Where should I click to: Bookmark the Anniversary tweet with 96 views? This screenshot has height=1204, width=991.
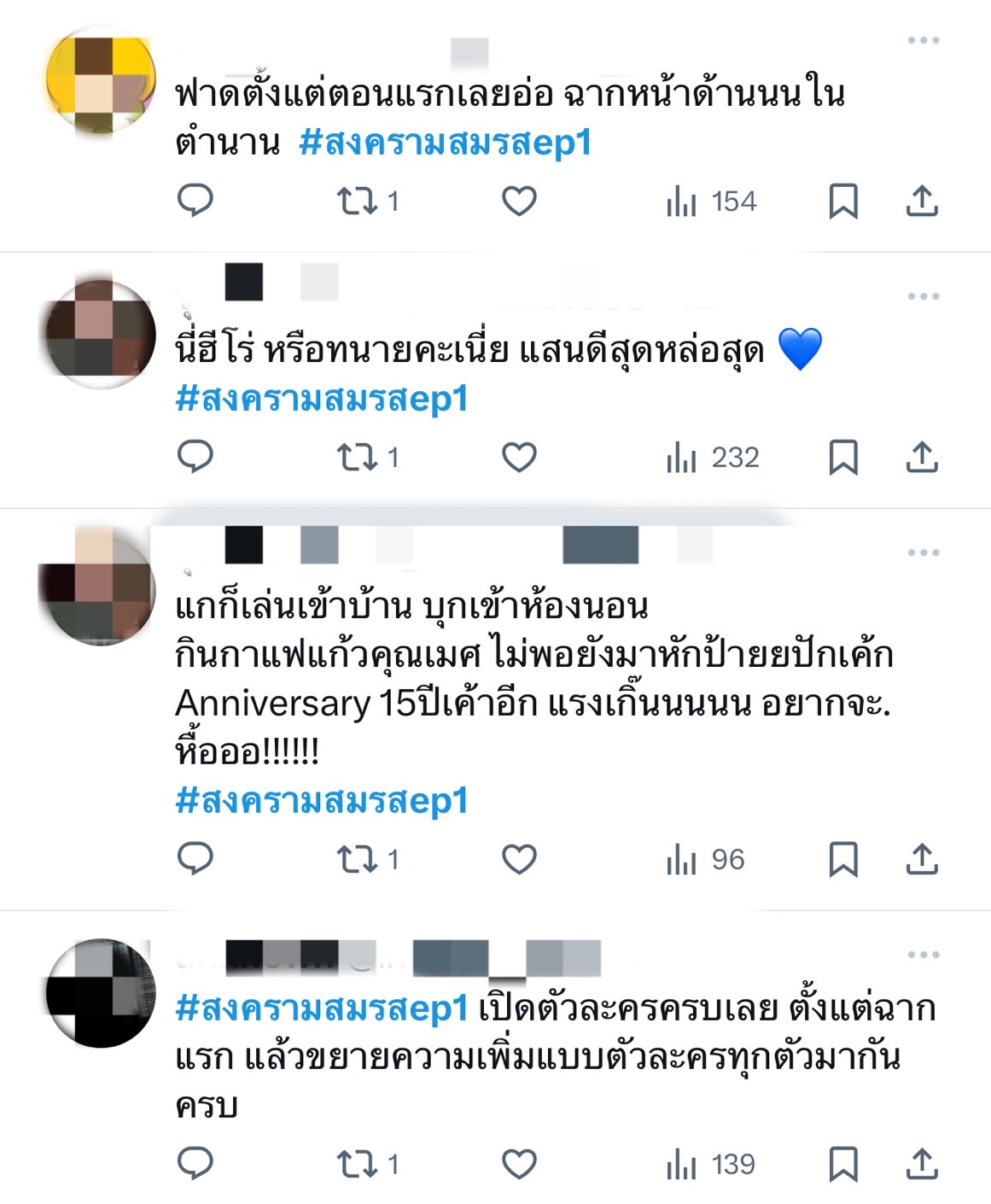tap(843, 860)
